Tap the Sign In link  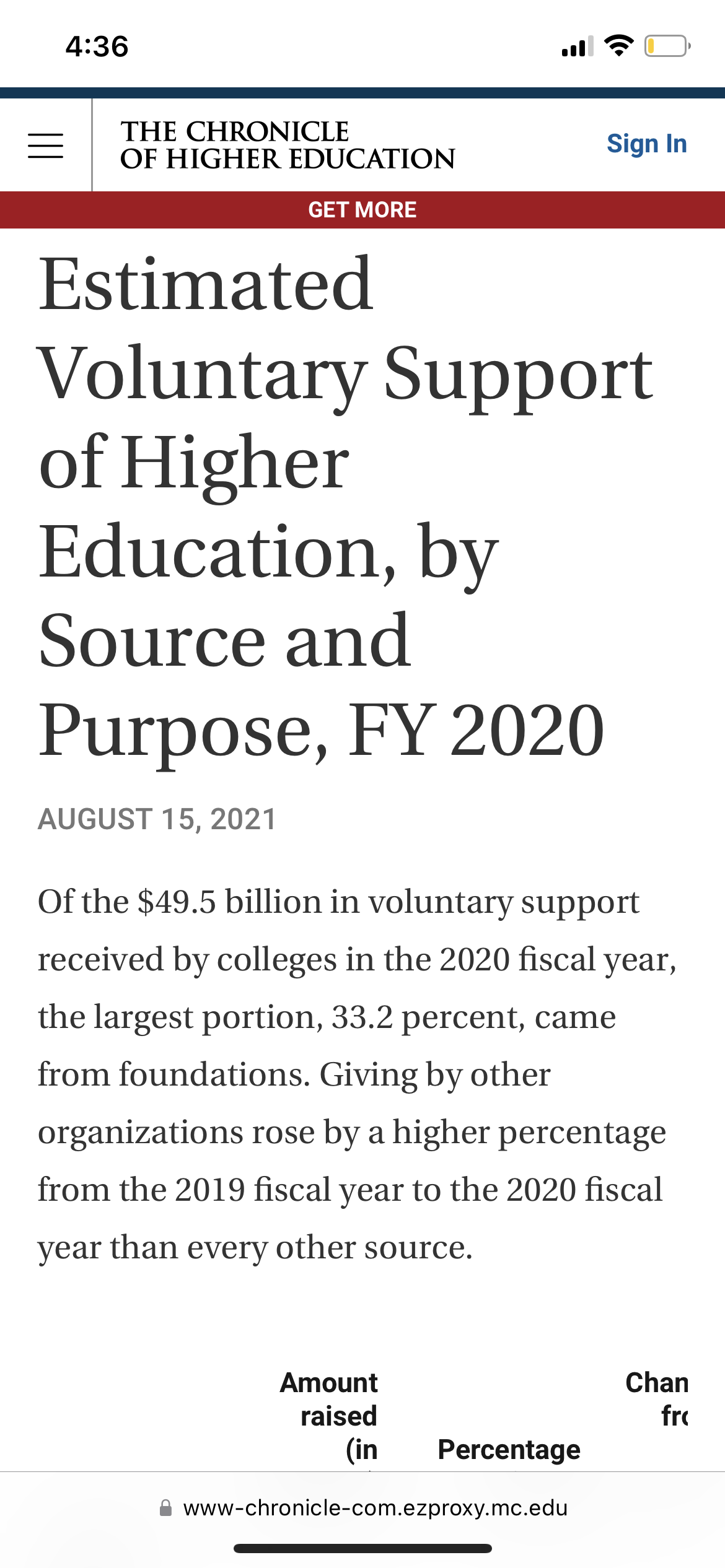[646, 144]
